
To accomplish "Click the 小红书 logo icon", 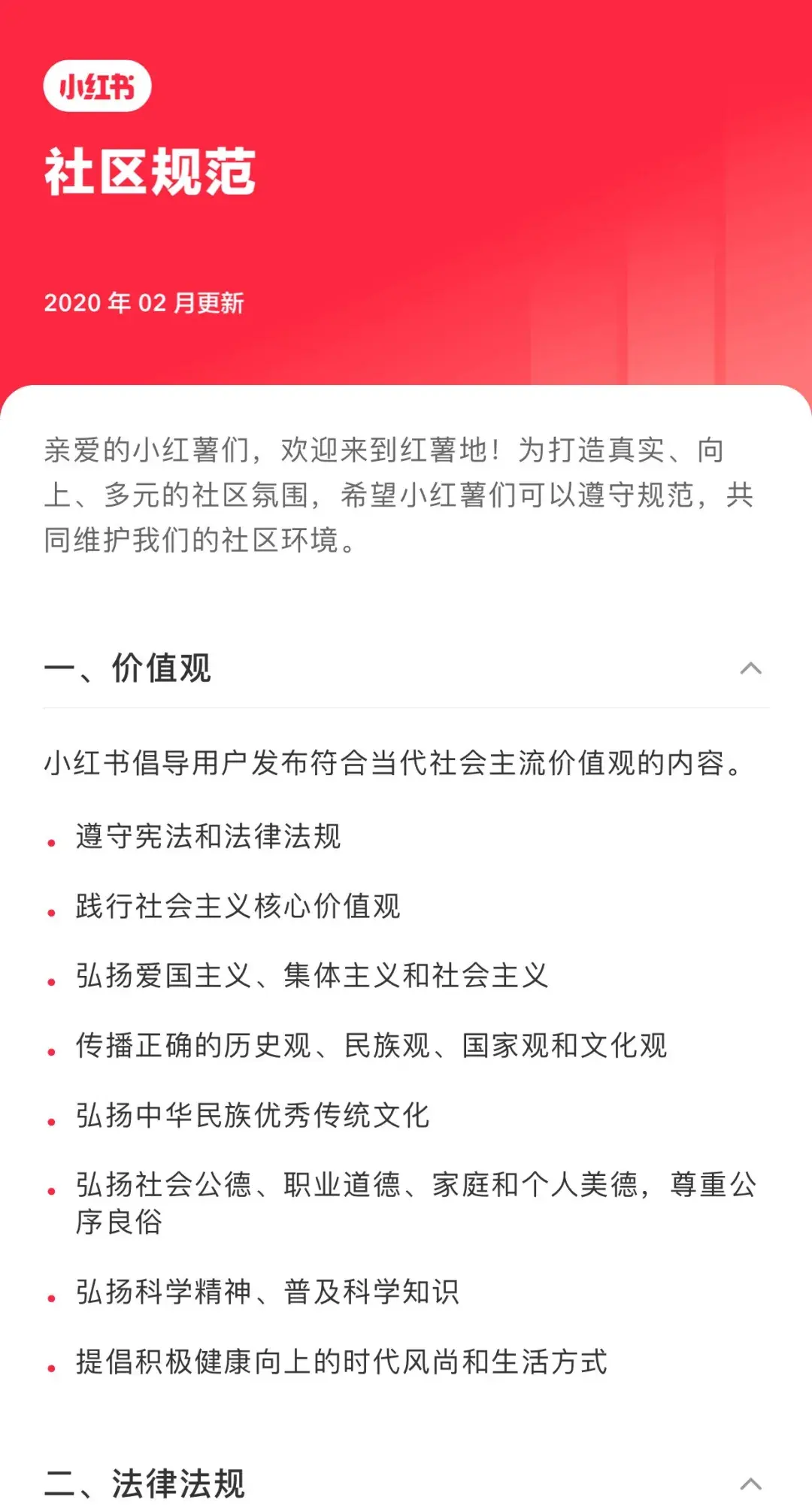I will click(x=98, y=86).
